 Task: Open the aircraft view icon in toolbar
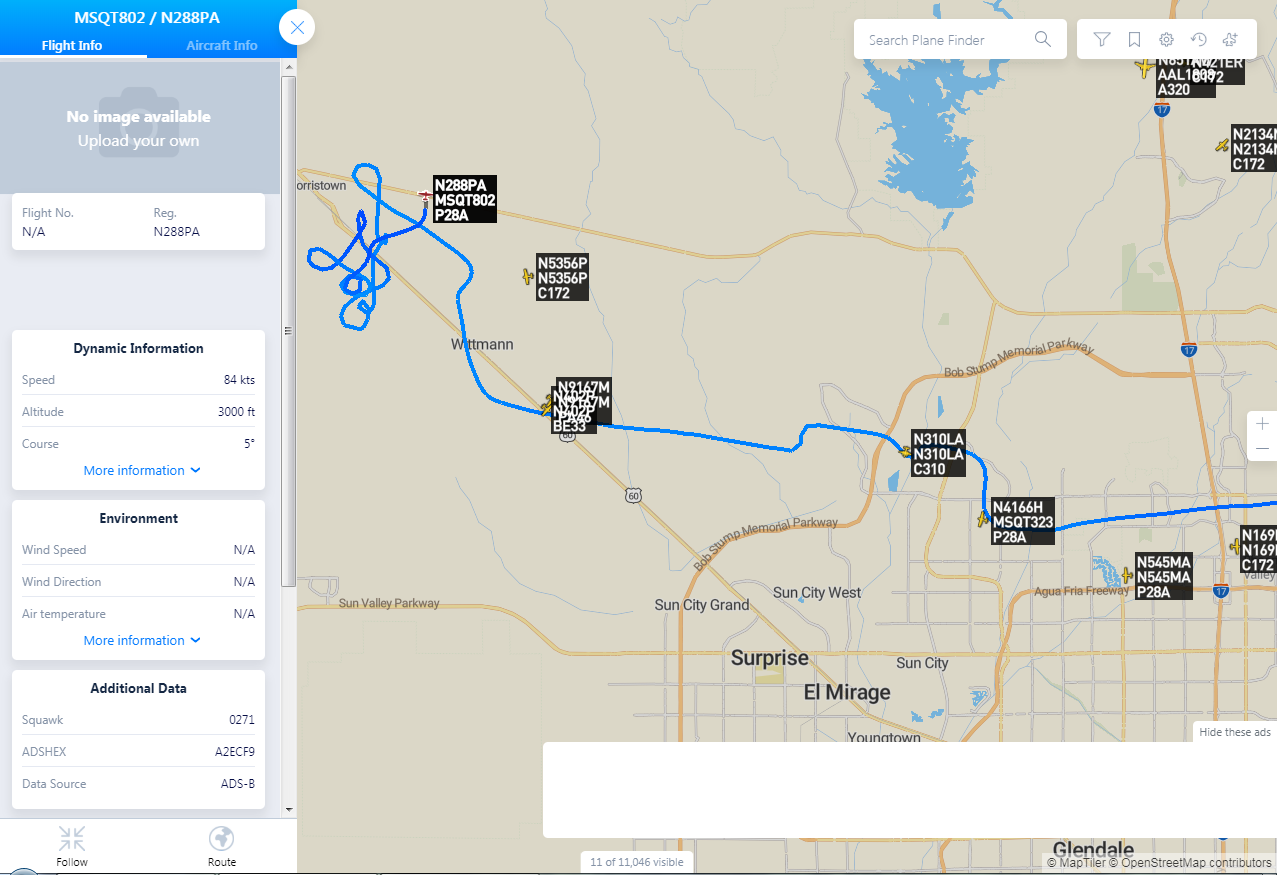point(1231,40)
